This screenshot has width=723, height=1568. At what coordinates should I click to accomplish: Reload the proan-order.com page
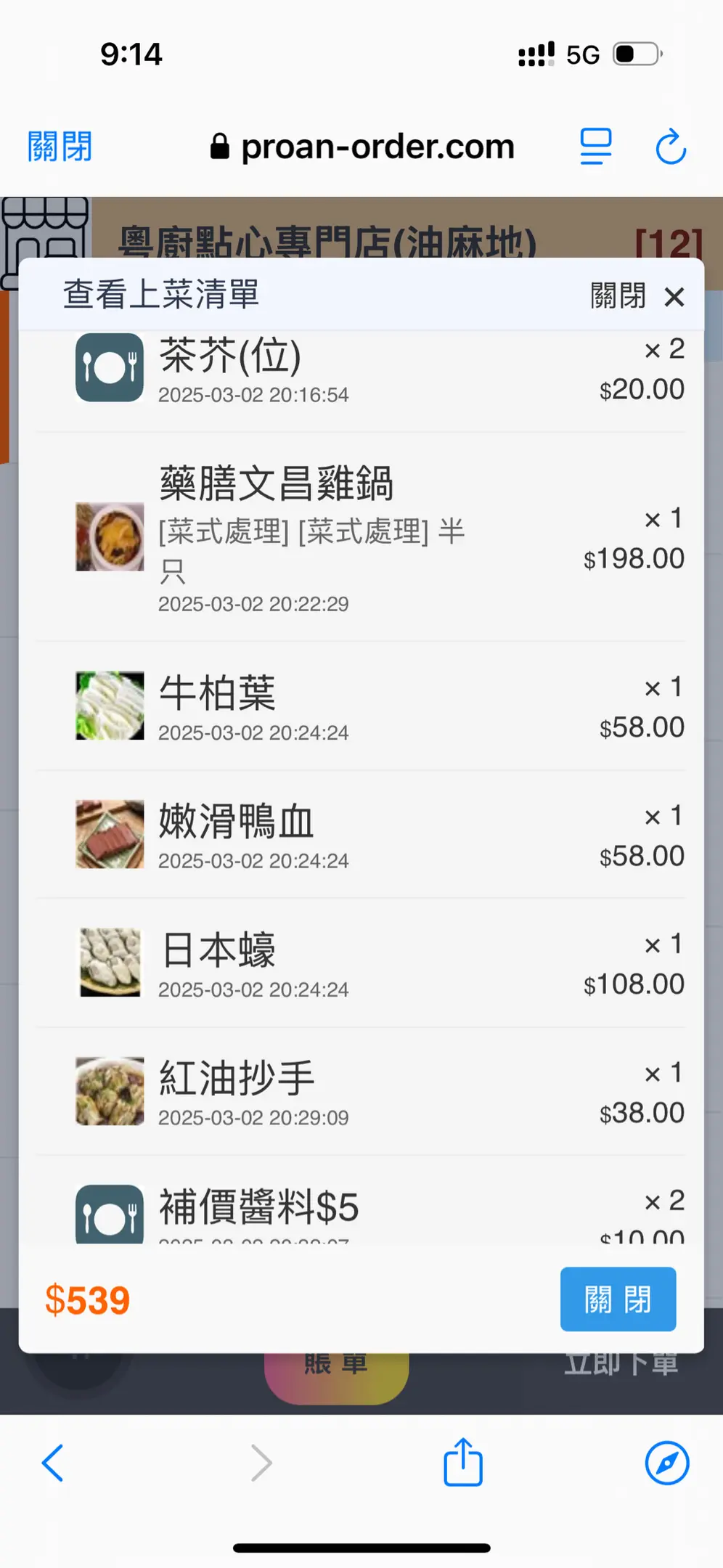point(671,147)
